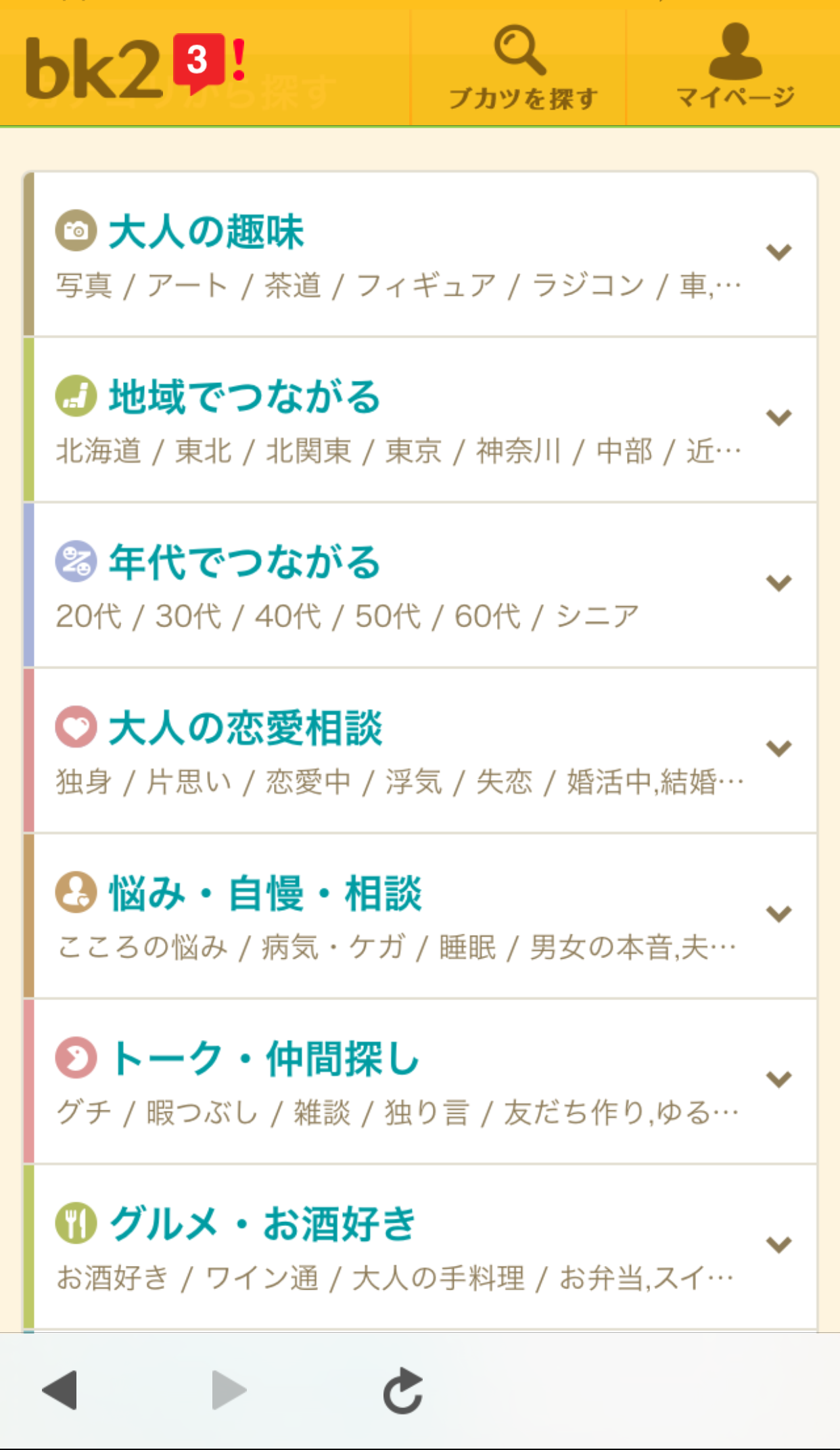Expand the 大人の恋愛相談 category
Image resolution: width=840 pixels, height=1450 pixels.
point(778,748)
